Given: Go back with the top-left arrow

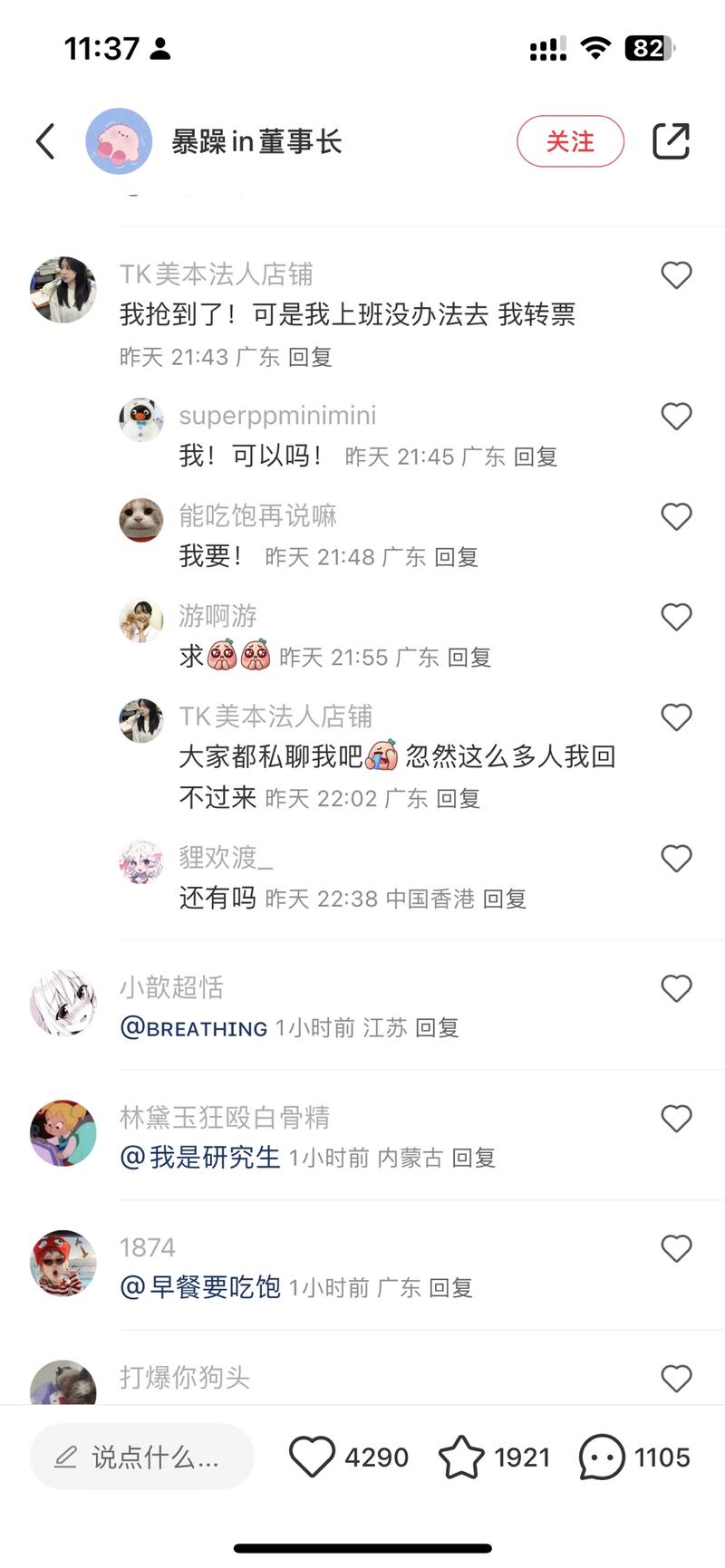Looking at the screenshot, I should click(x=45, y=141).
